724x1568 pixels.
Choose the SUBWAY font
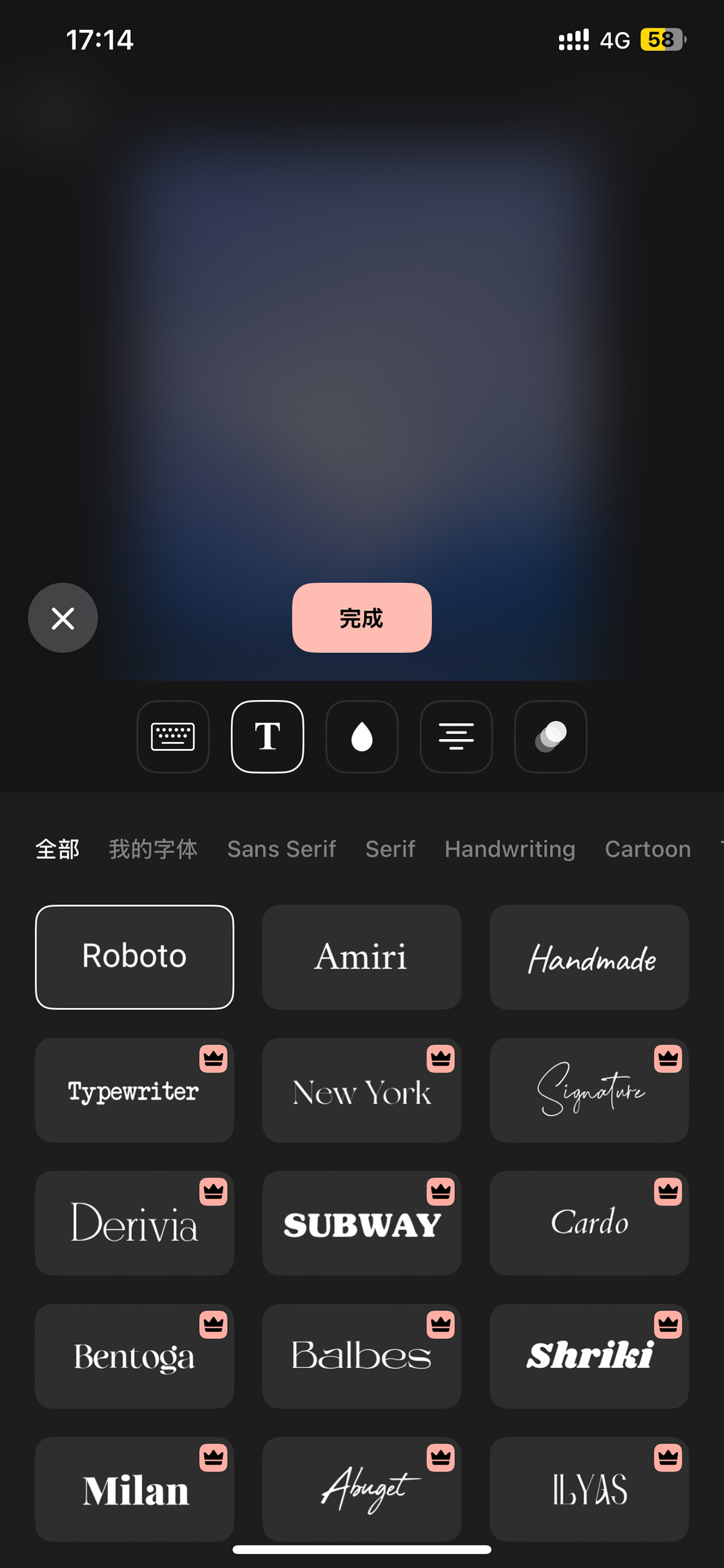[x=362, y=1223]
